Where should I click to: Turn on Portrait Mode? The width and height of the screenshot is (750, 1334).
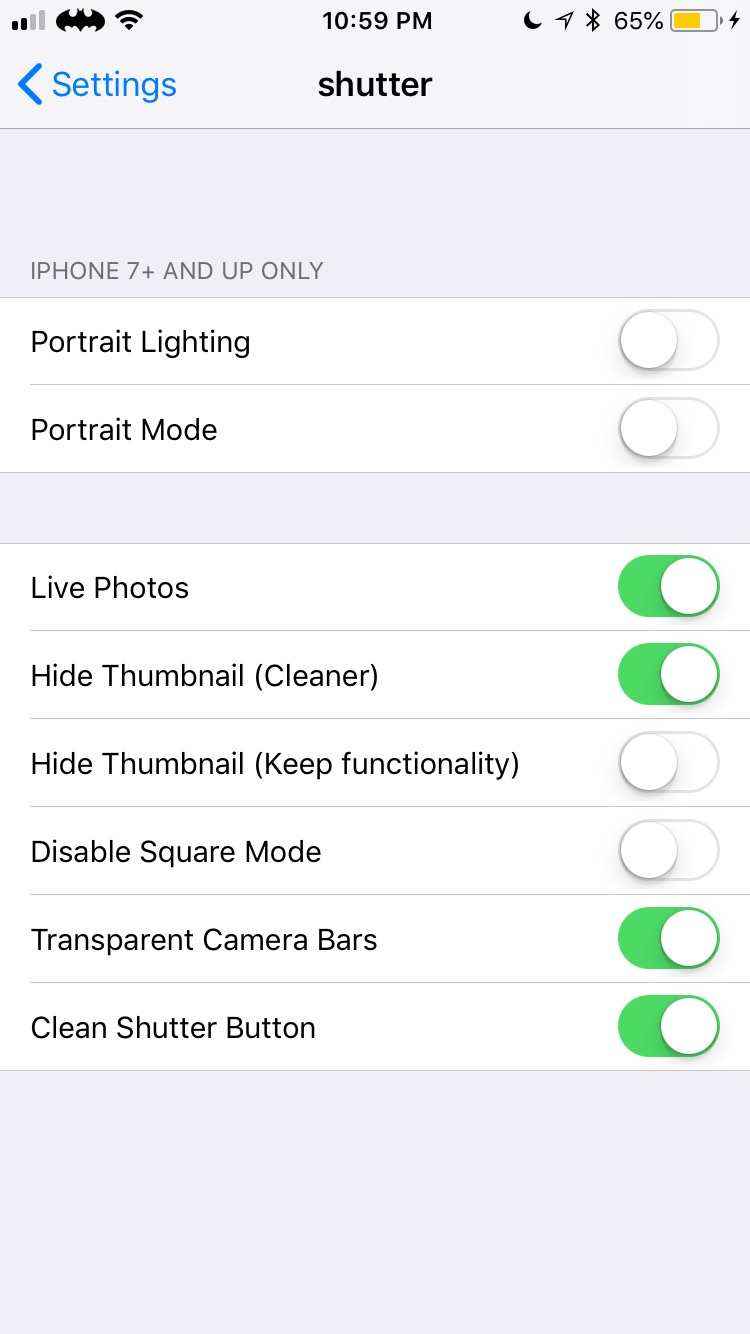(x=668, y=429)
